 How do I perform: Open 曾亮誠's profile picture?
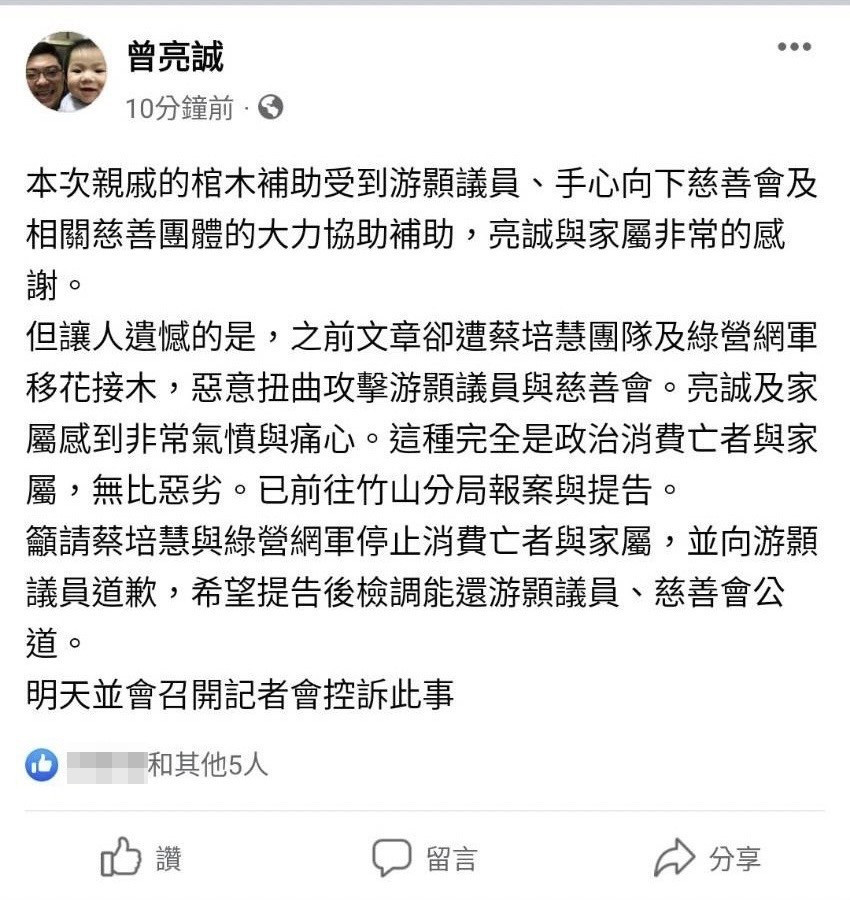point(66,72)
